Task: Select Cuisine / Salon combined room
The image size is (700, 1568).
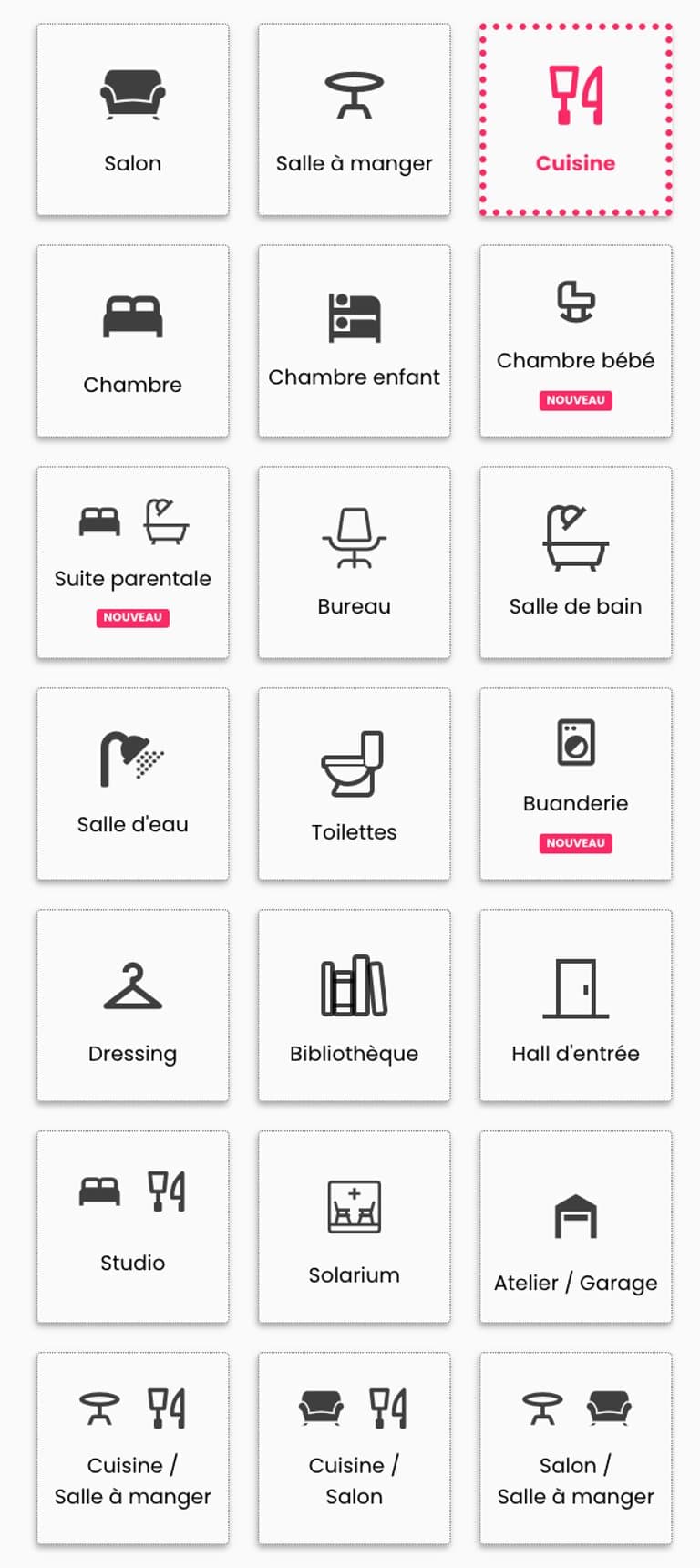Action: [x=354, y=1449]
